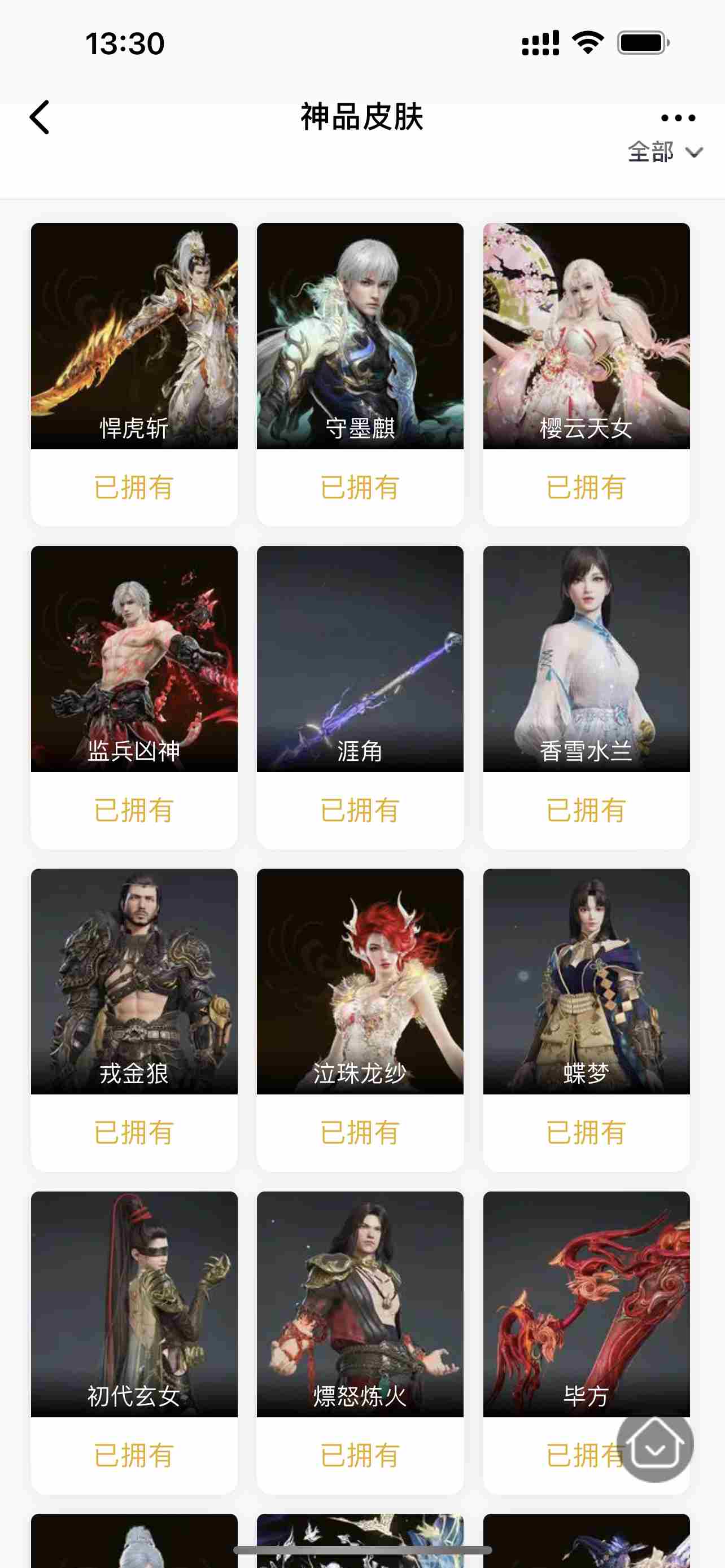The height and width of the screenshot is (1568, 725).
Task: View the 初代玄女 skin
Action: [134, 1304]
